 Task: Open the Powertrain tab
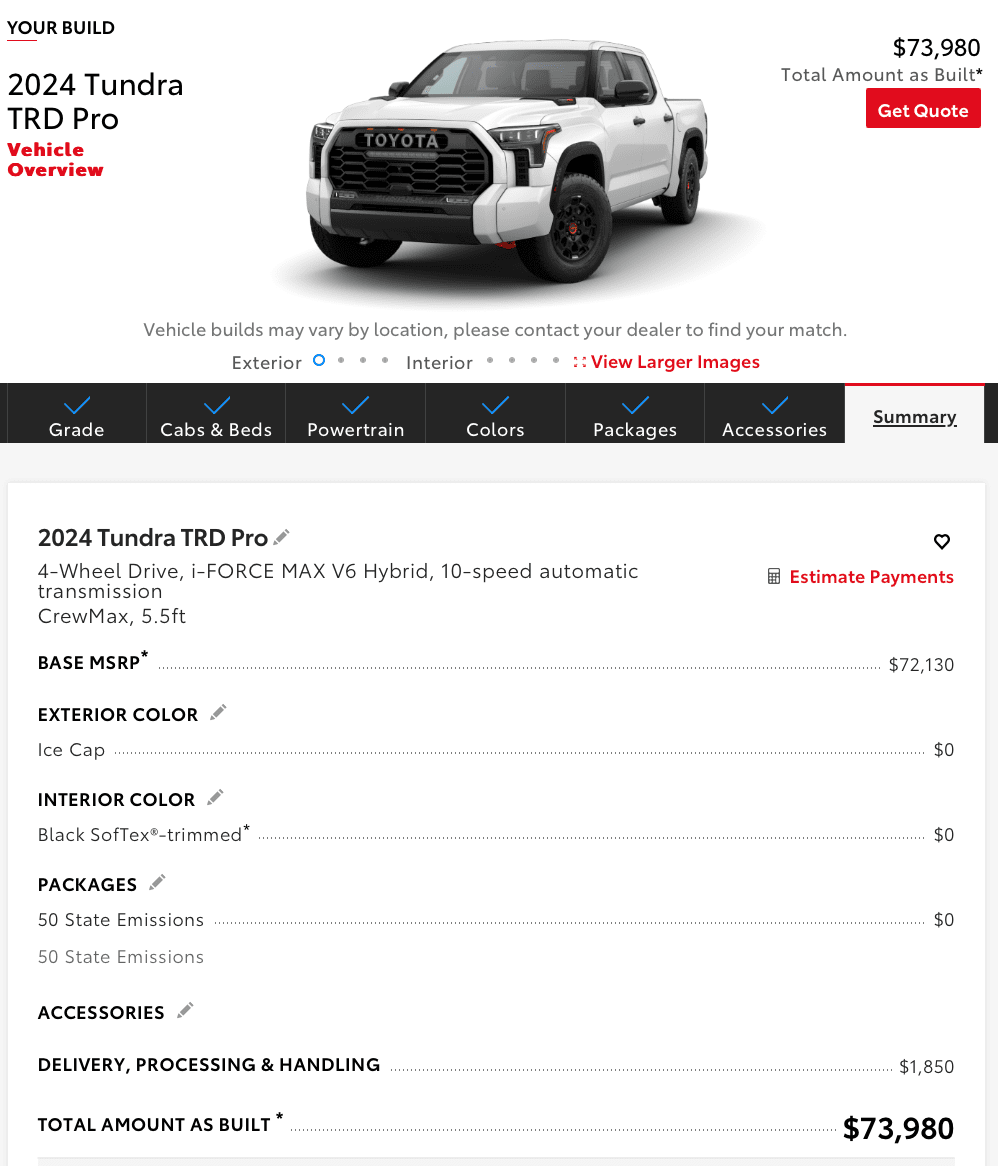(356, 416)
